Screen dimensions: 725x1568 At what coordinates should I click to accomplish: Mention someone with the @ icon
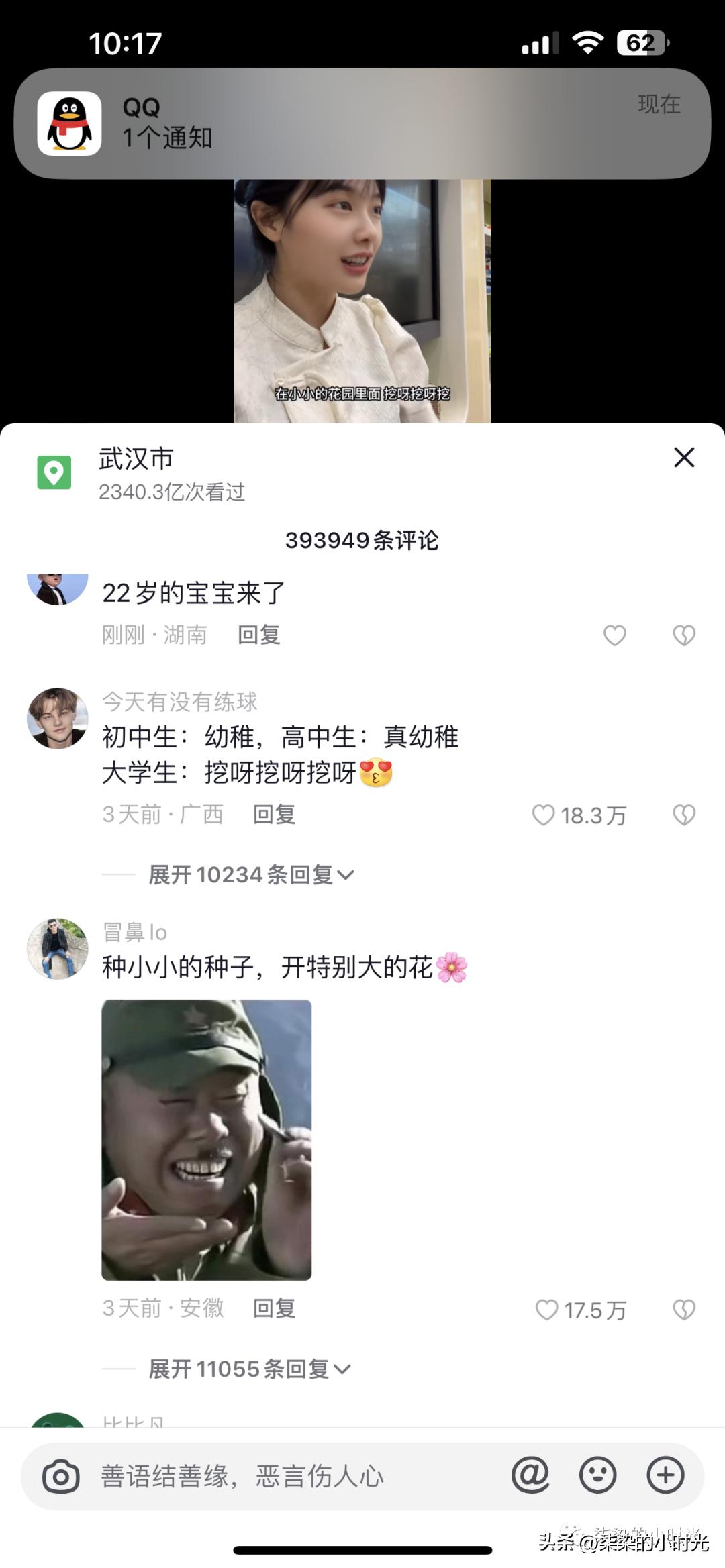coord(530,1475)
